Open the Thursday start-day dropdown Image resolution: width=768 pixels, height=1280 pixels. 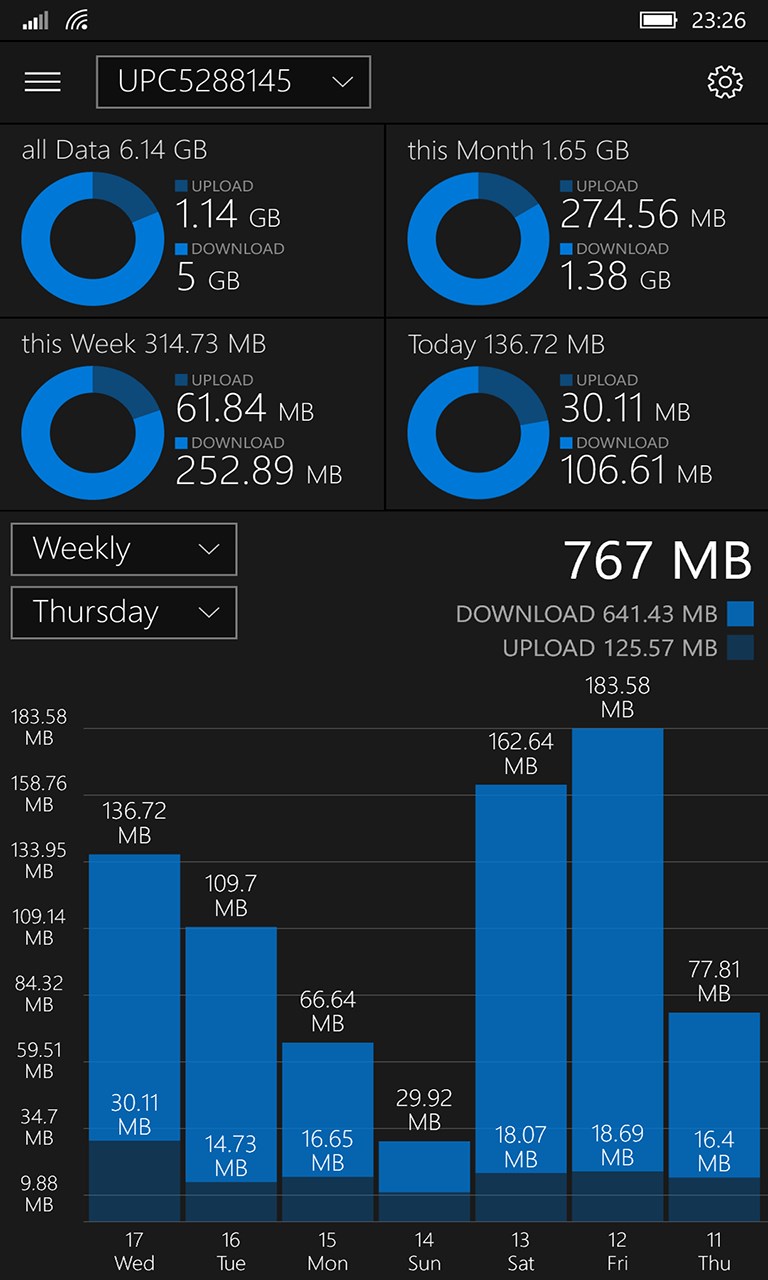point(124,612)
